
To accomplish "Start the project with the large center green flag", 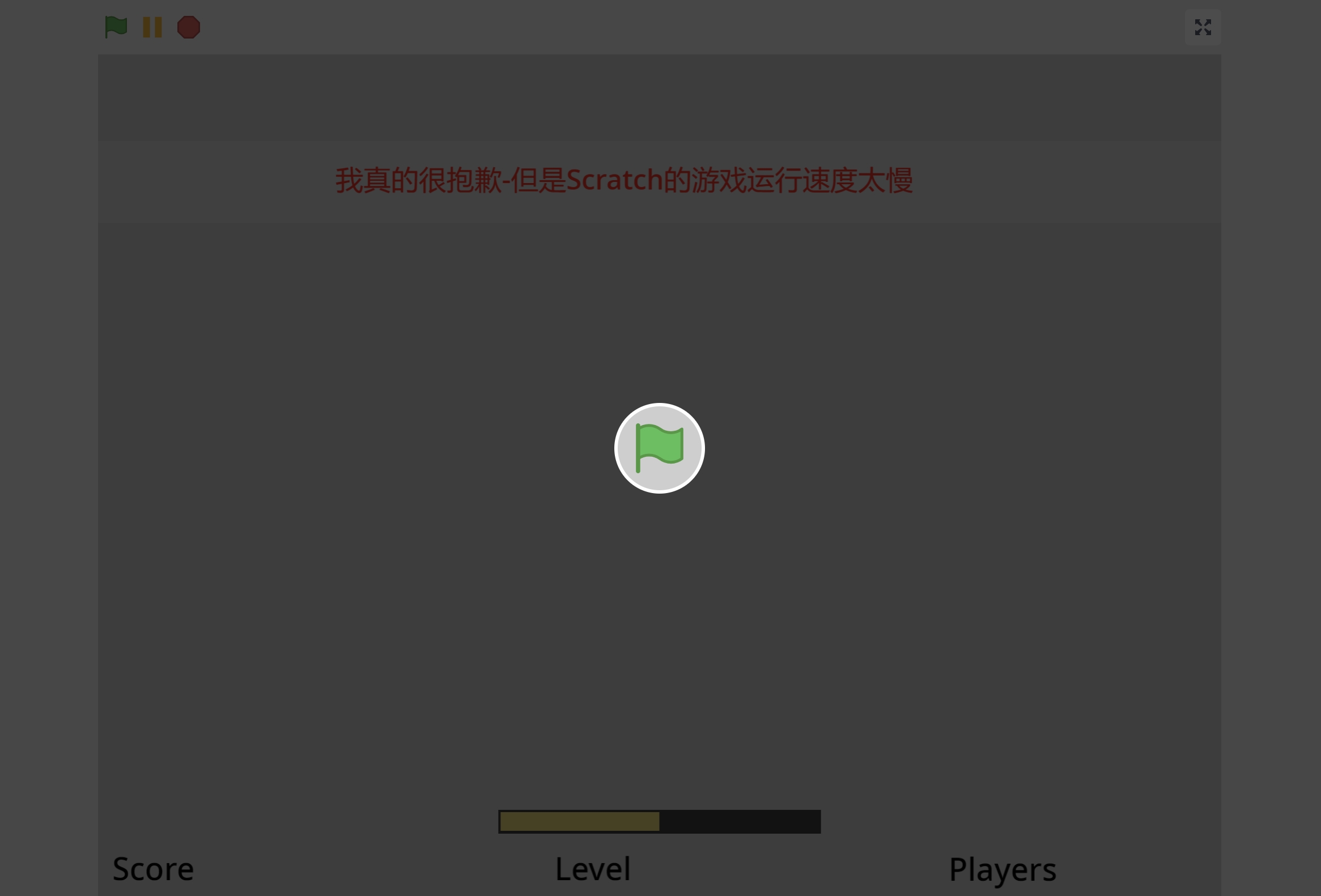I will tap(659, 449).
